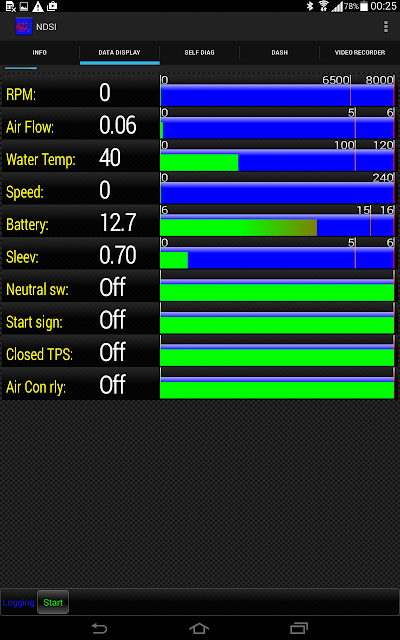Switch to the INFO tab

click(40, 53)
